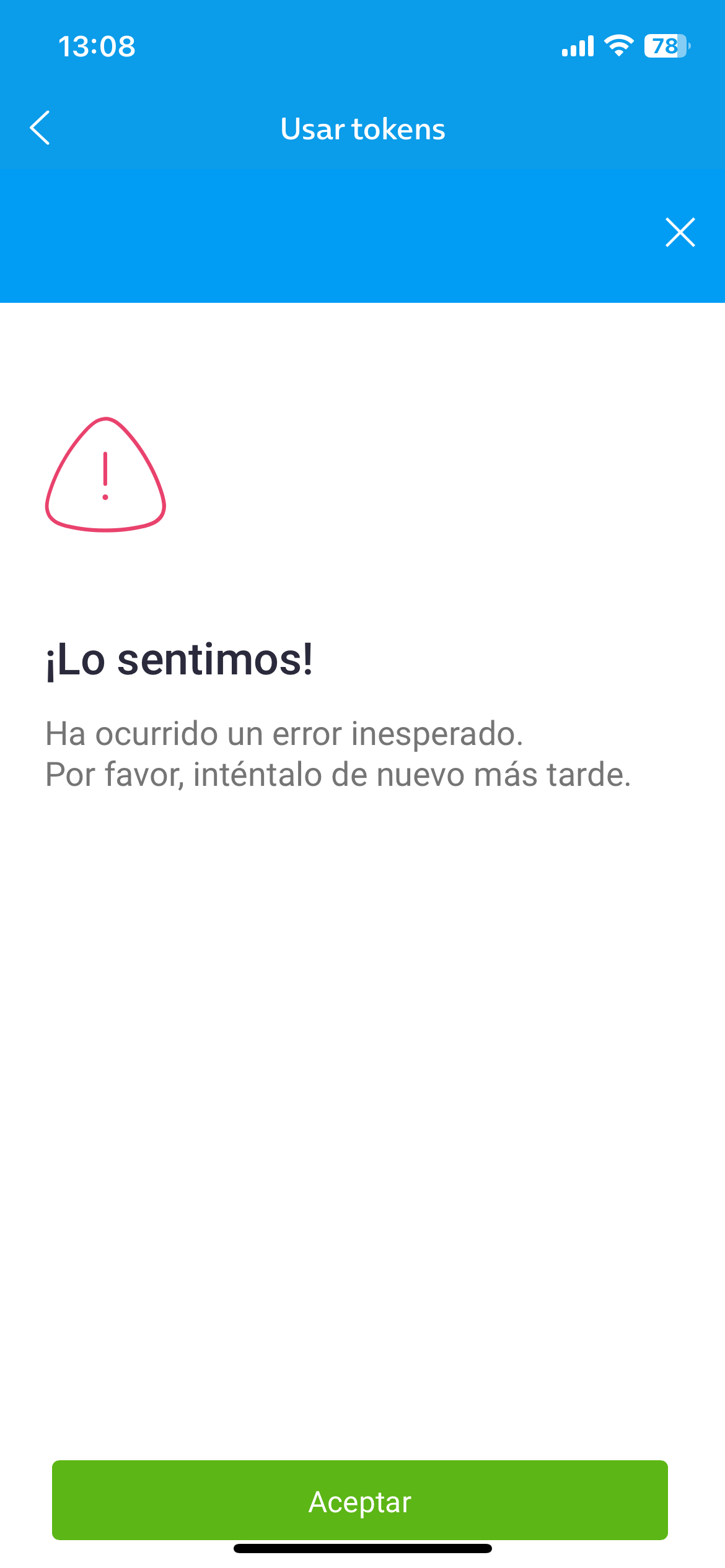The height and width of the screenshot is (1568, 725).
Task: Expand the blue notification banner
Action: [362, 235]
